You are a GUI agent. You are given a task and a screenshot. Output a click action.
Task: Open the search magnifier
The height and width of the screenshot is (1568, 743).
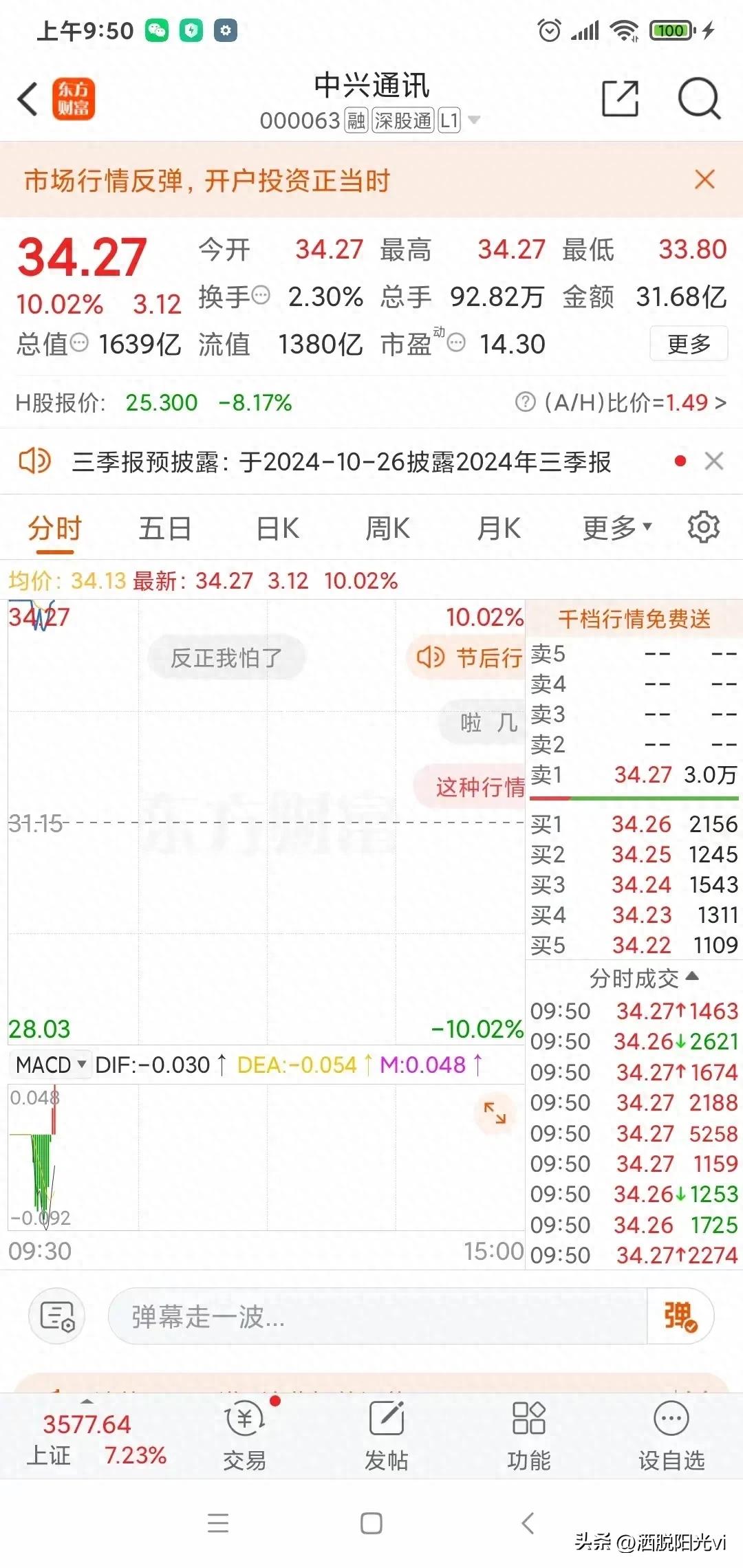(698, 99)
